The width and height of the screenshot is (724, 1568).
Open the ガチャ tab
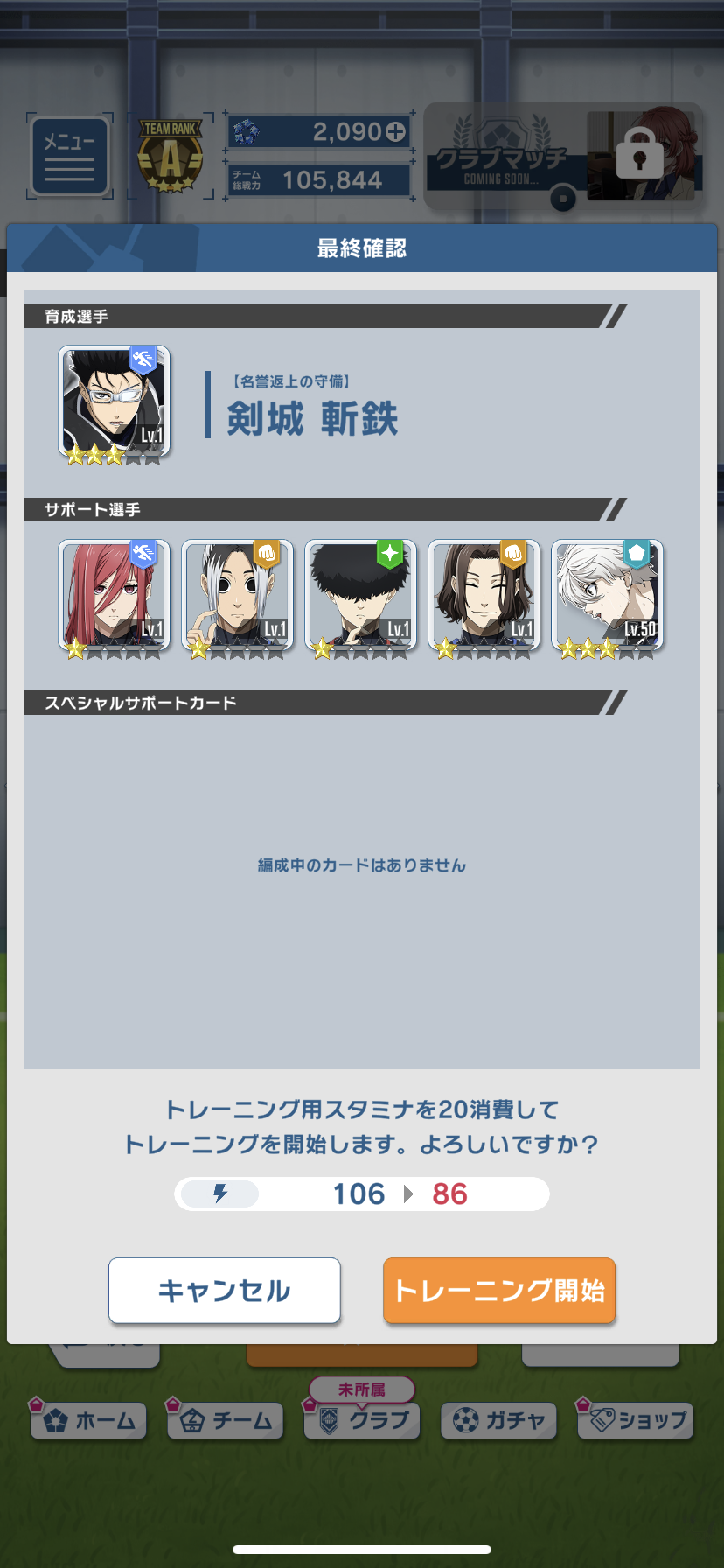coord(499,1420)
